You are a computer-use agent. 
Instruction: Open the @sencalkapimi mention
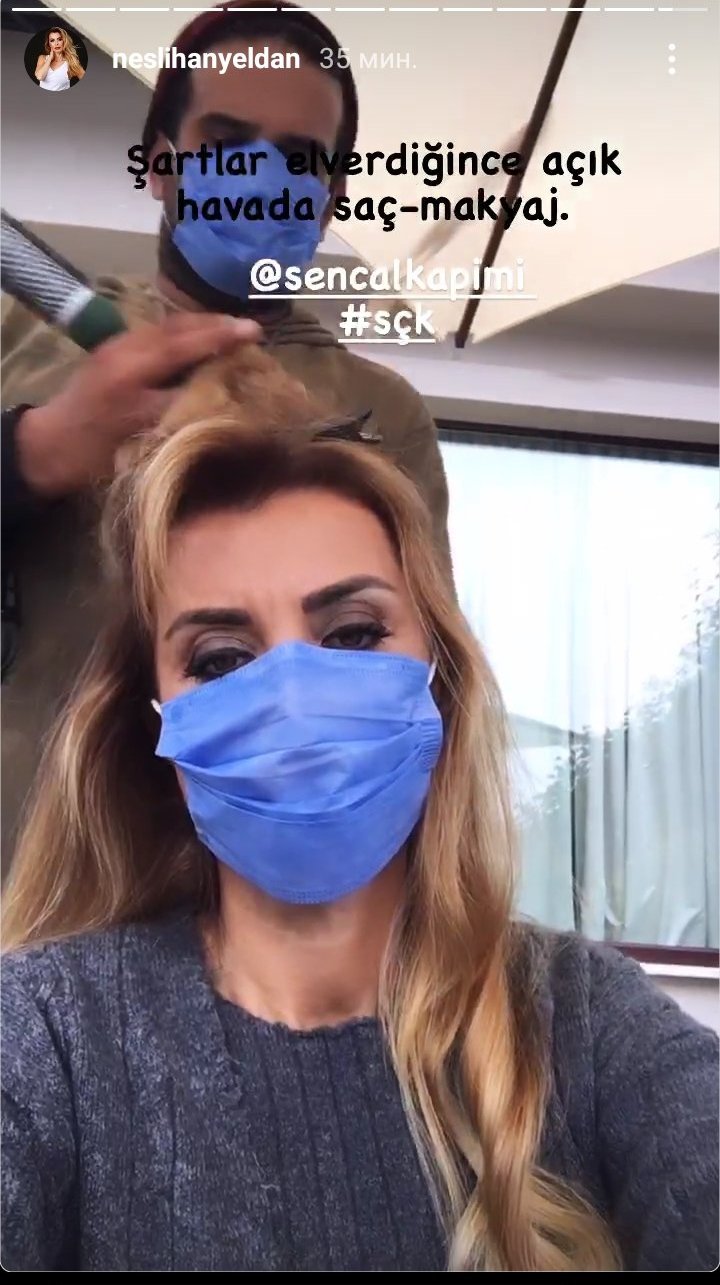coord(392,278)
